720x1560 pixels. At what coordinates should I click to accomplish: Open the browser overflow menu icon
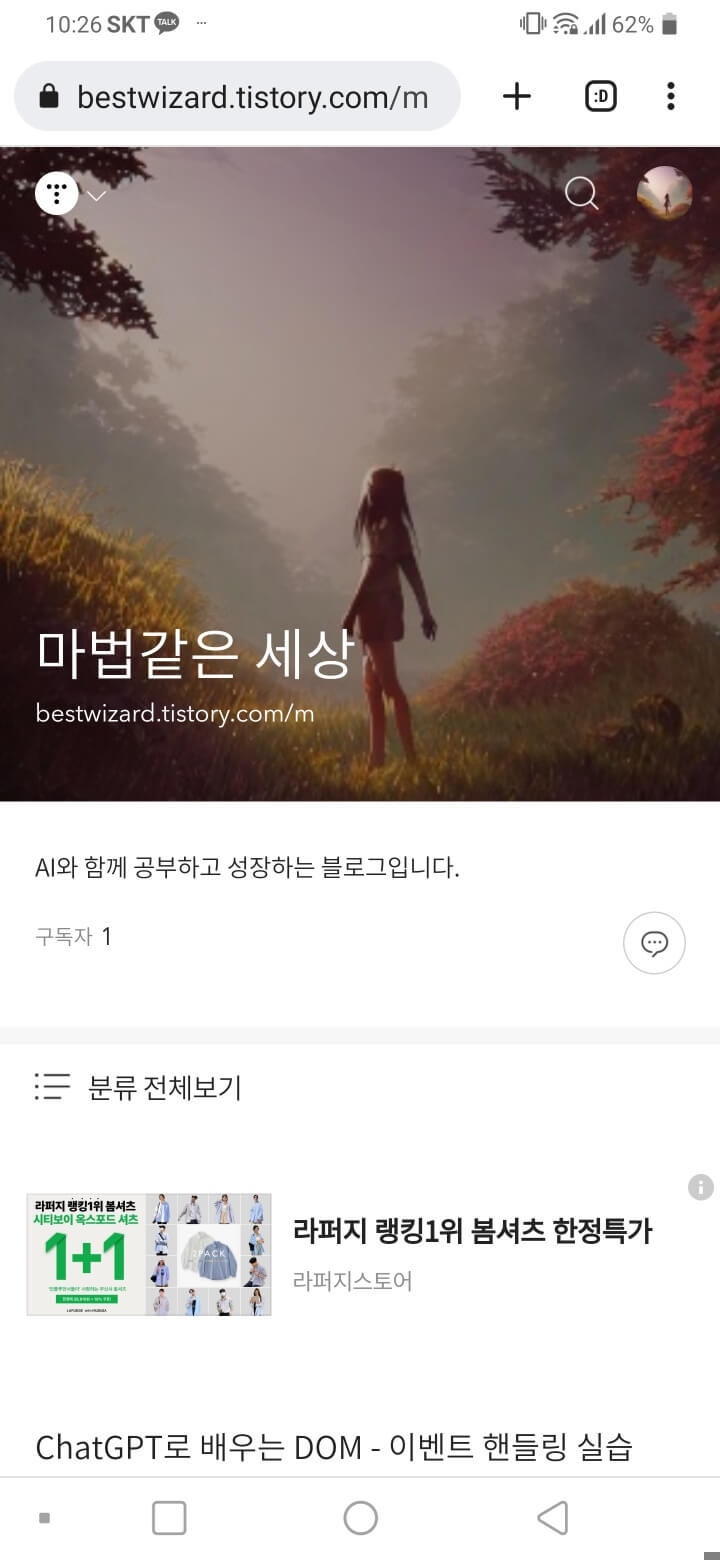671,96
